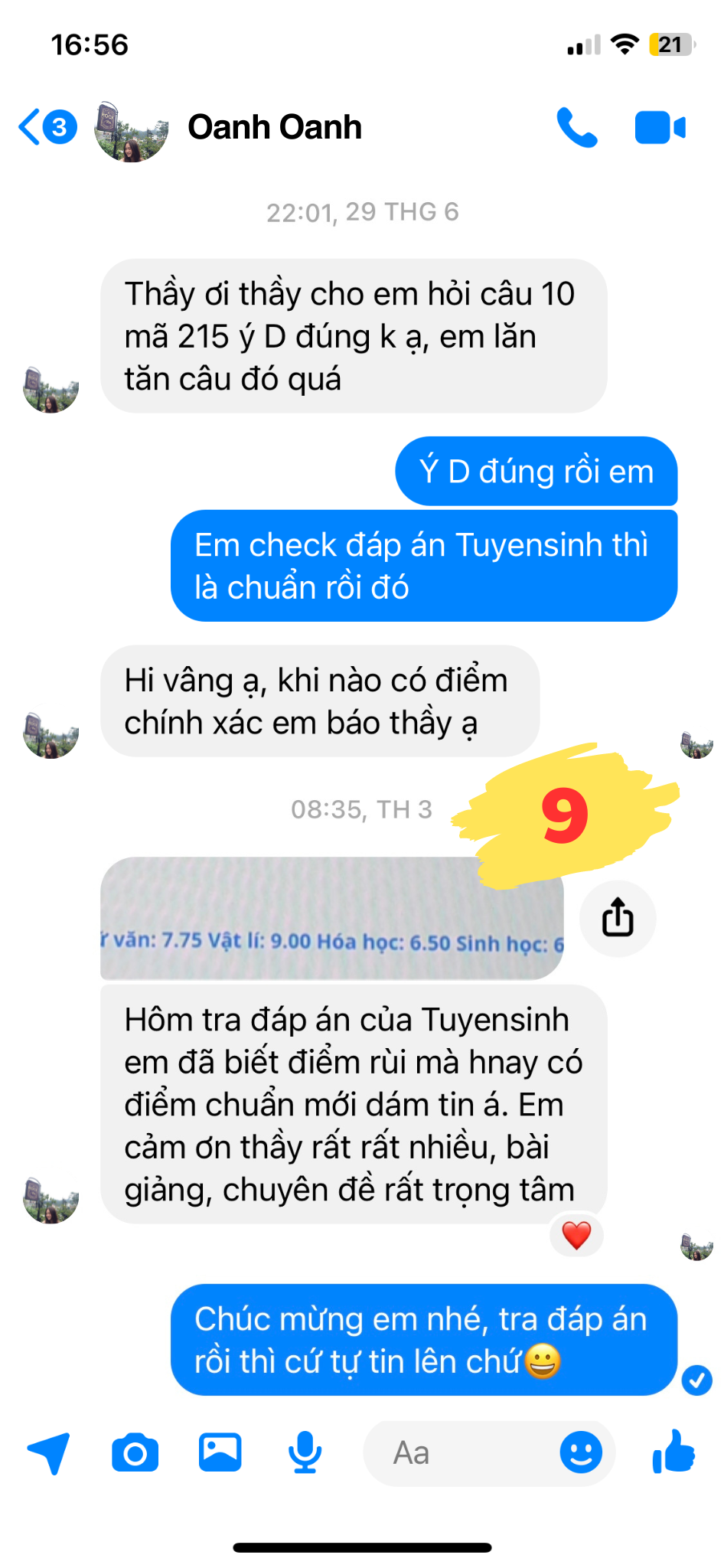Screen dimensions: 724x1568
Task: Open the score image in the chat
Action: 331,918
